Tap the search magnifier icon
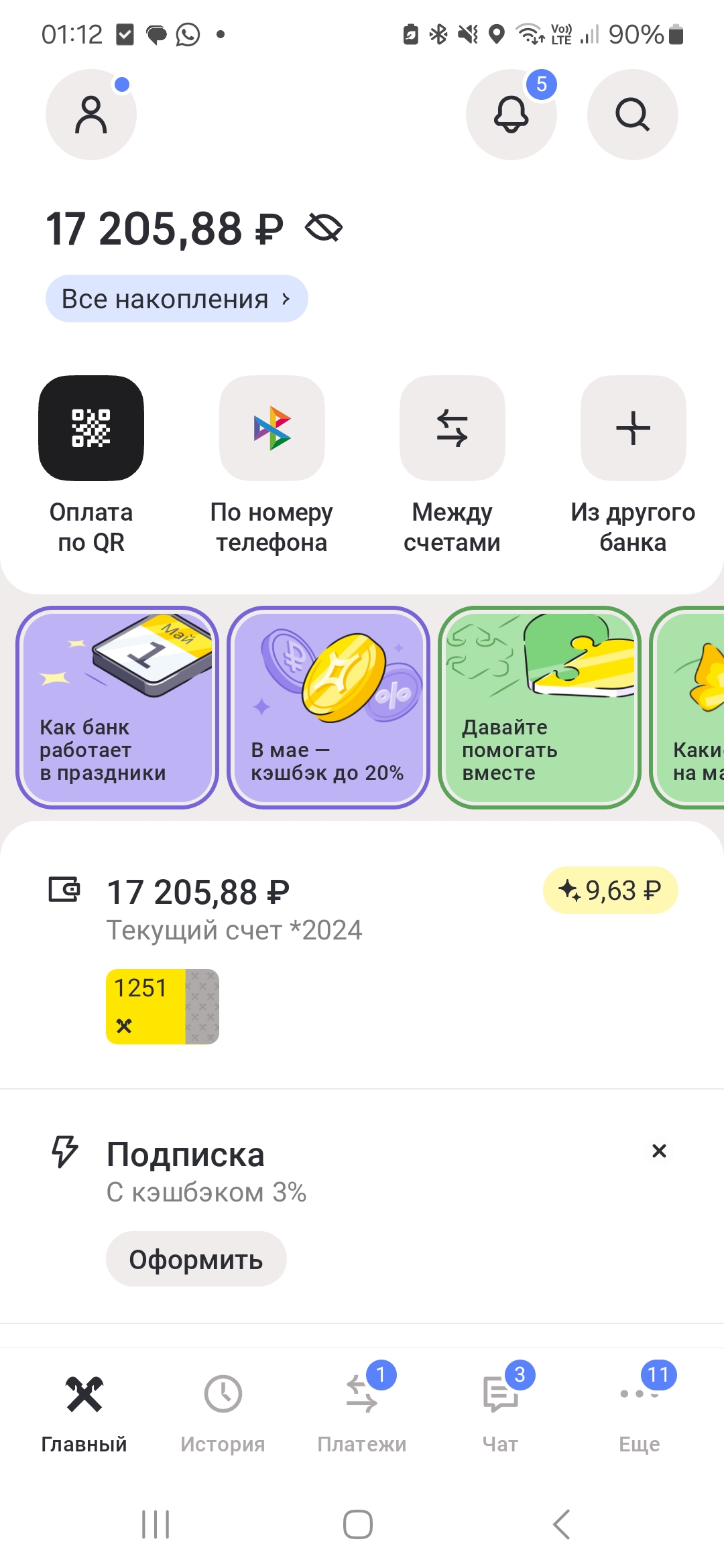Screen dimensions: 724x1568 633,115
